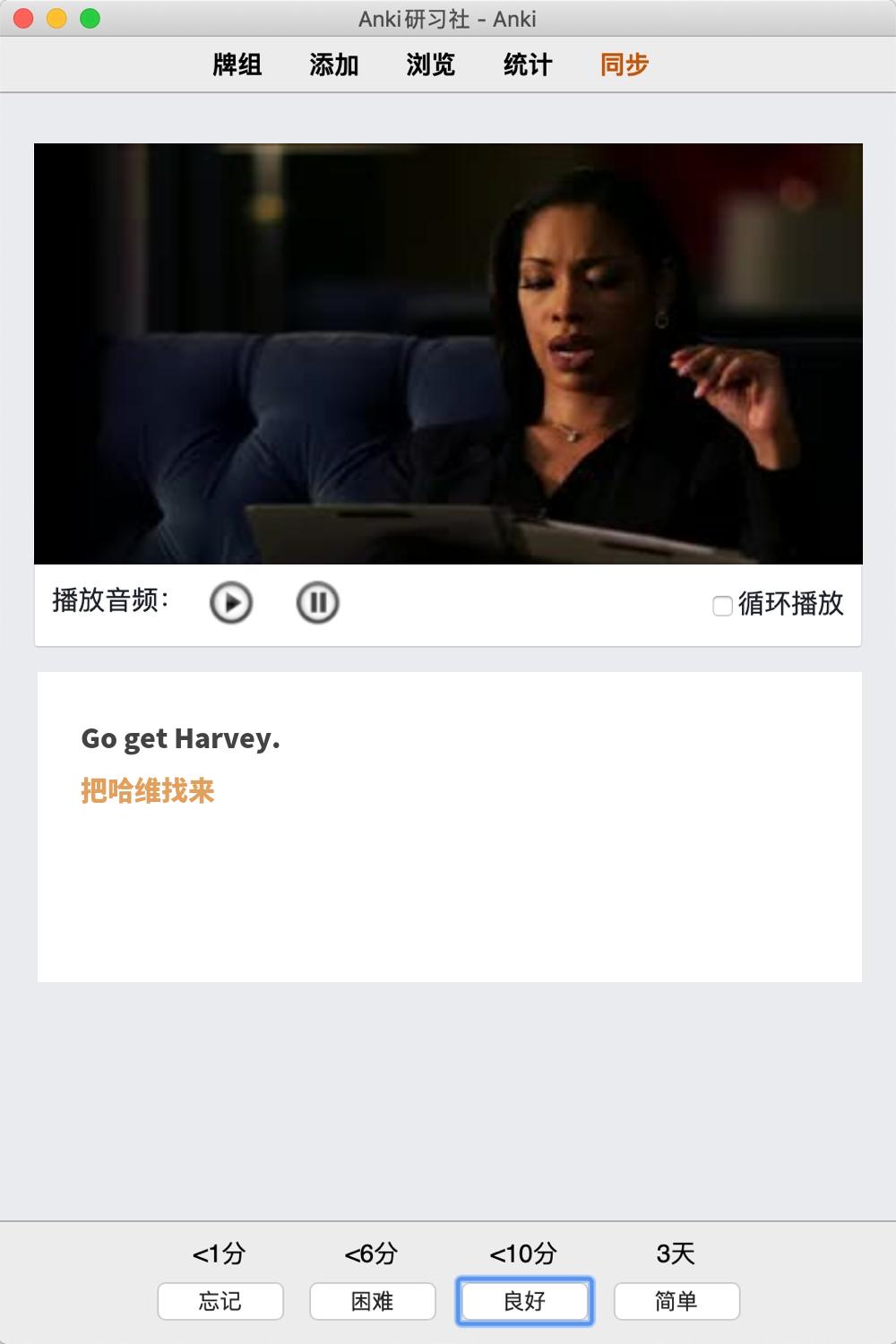Rate the card as 忘记
896x1344 pixels.
click(x=220, y=1301)
